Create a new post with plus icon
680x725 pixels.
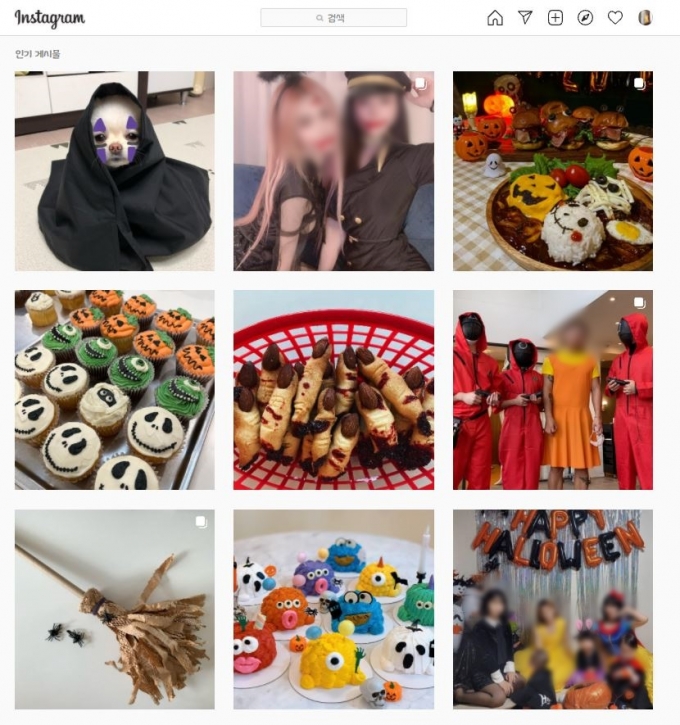pyautogui.click(x=555, y=18)
